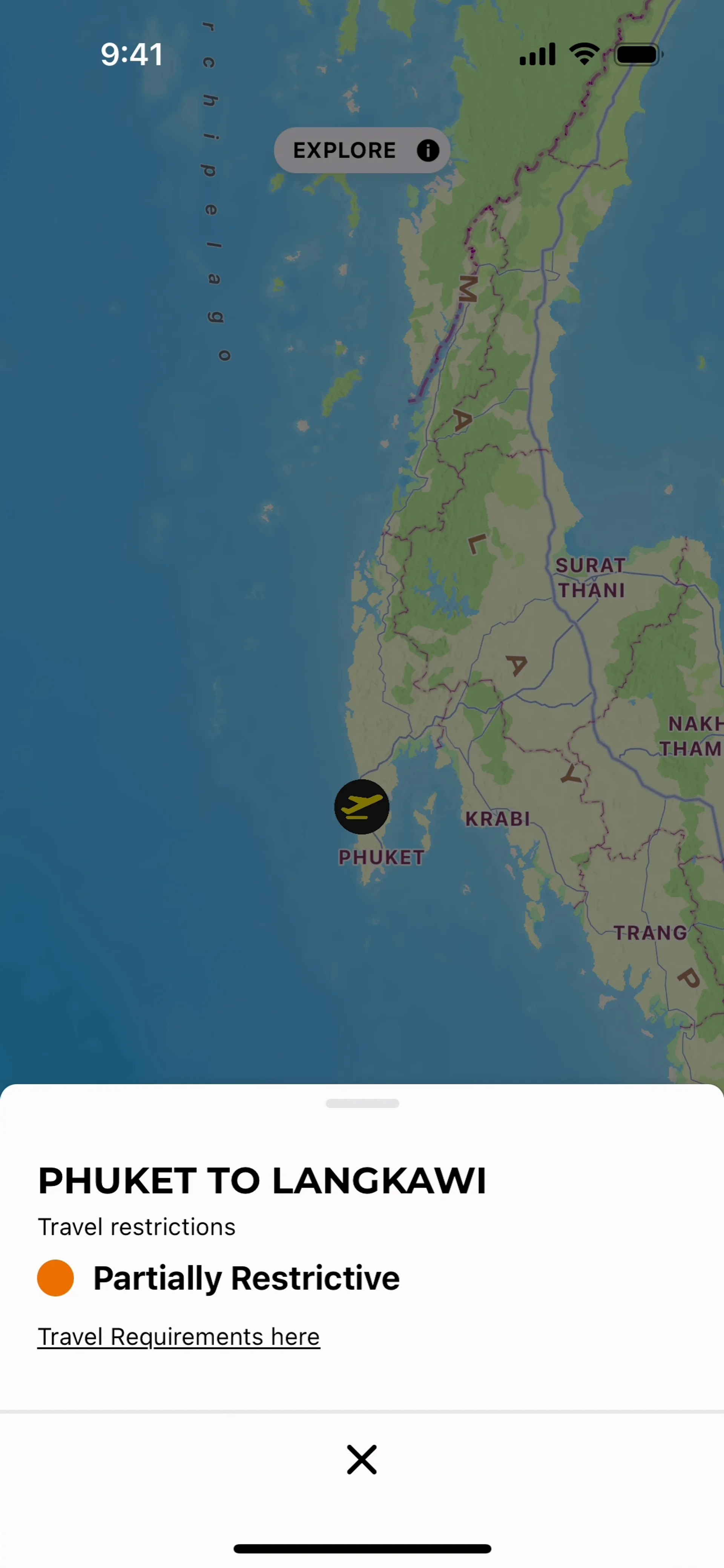Tap the EXPLORE info pill

(x=362, y=150)
